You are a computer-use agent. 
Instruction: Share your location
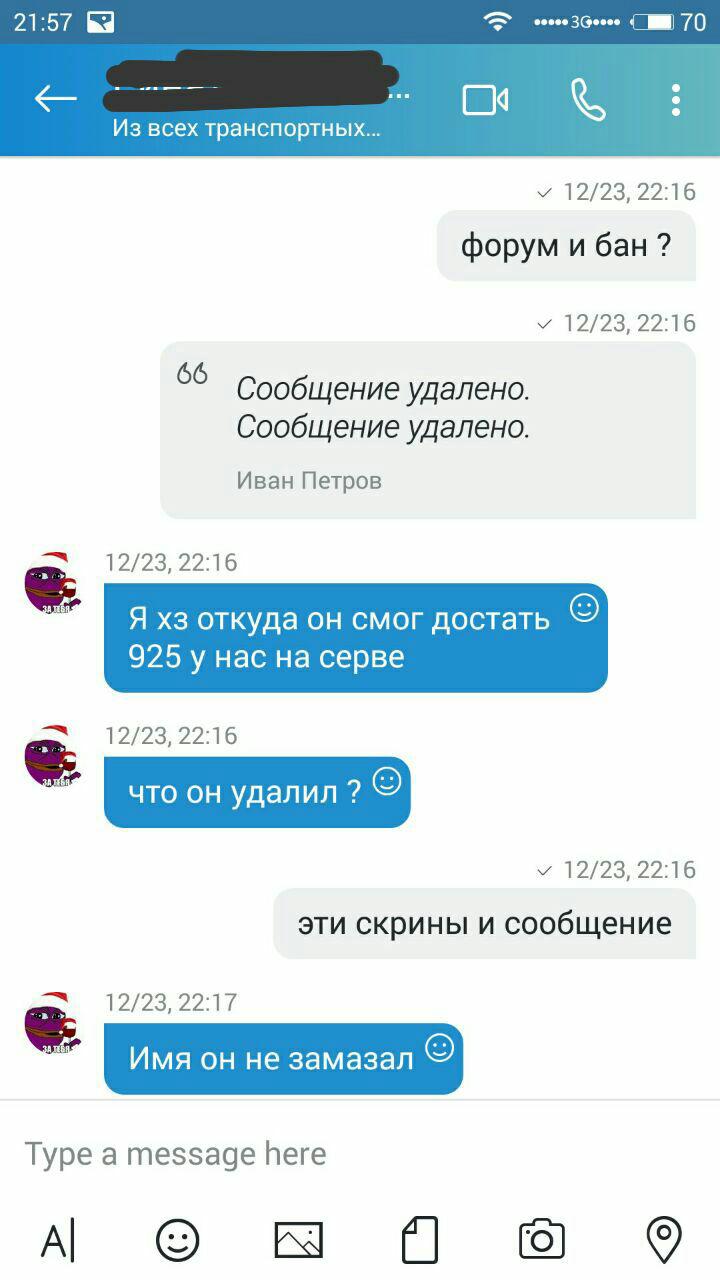click(664, 1241)
